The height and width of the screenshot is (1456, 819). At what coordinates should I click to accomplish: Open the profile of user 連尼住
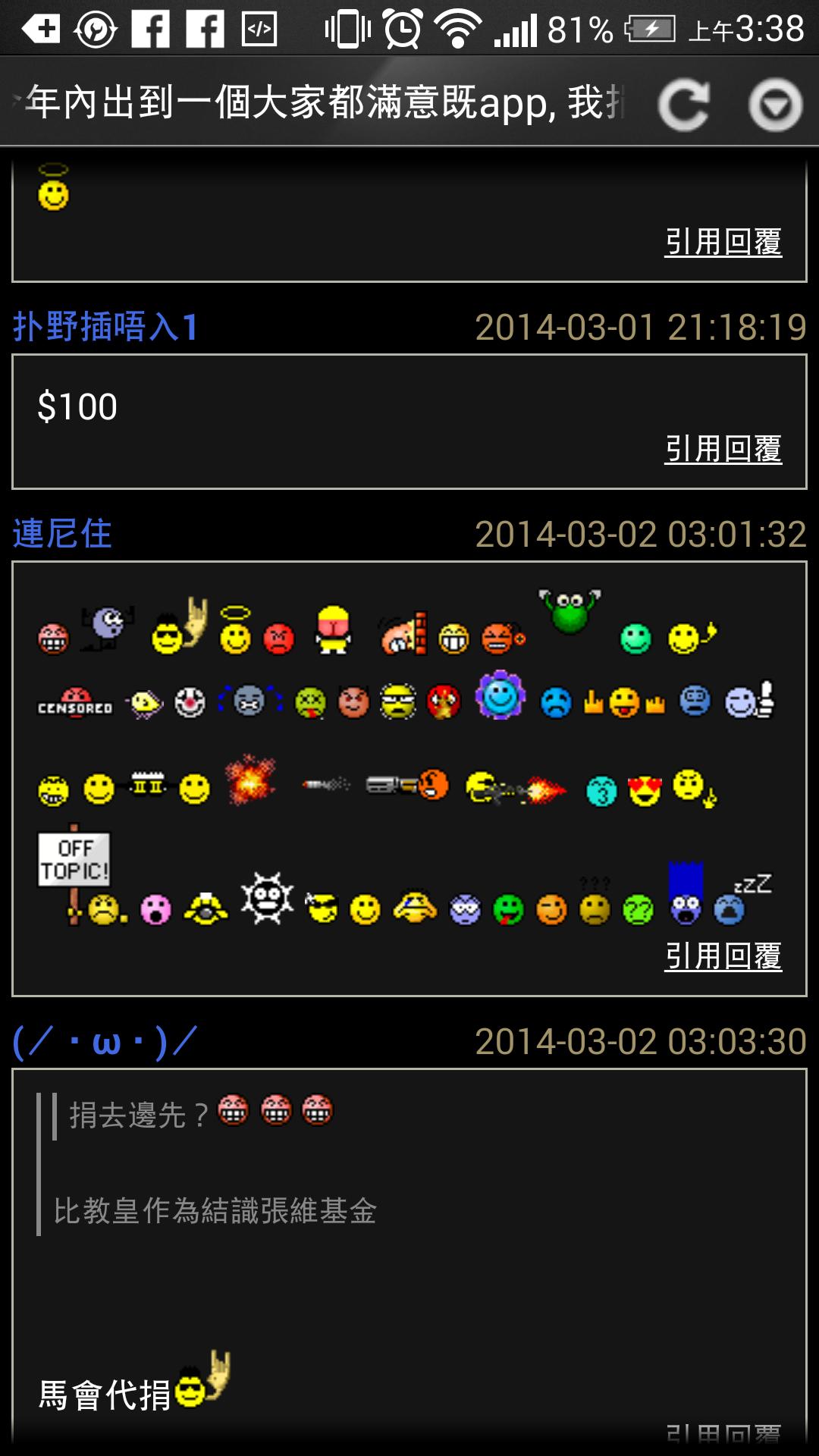pyautogui.click(x=62, y=534)
